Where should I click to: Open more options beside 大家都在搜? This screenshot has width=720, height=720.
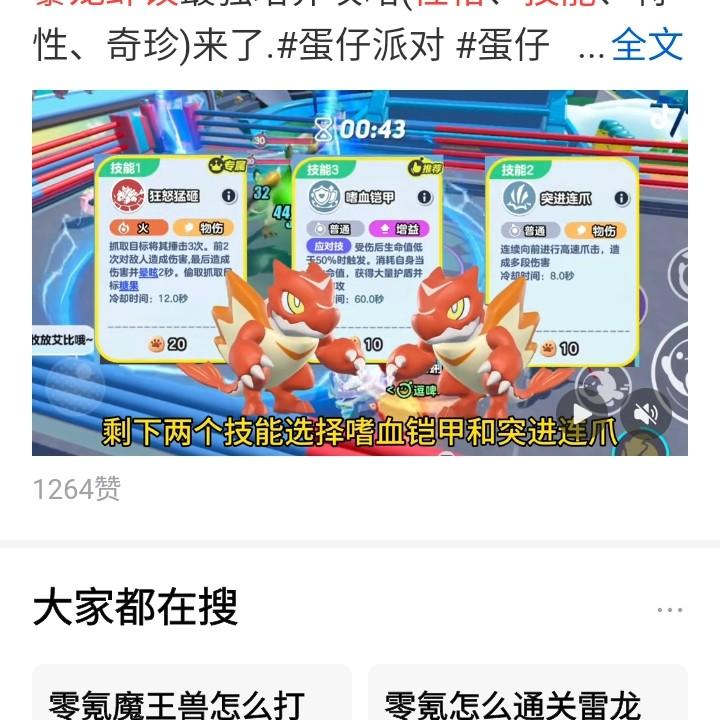click(669, 609)
